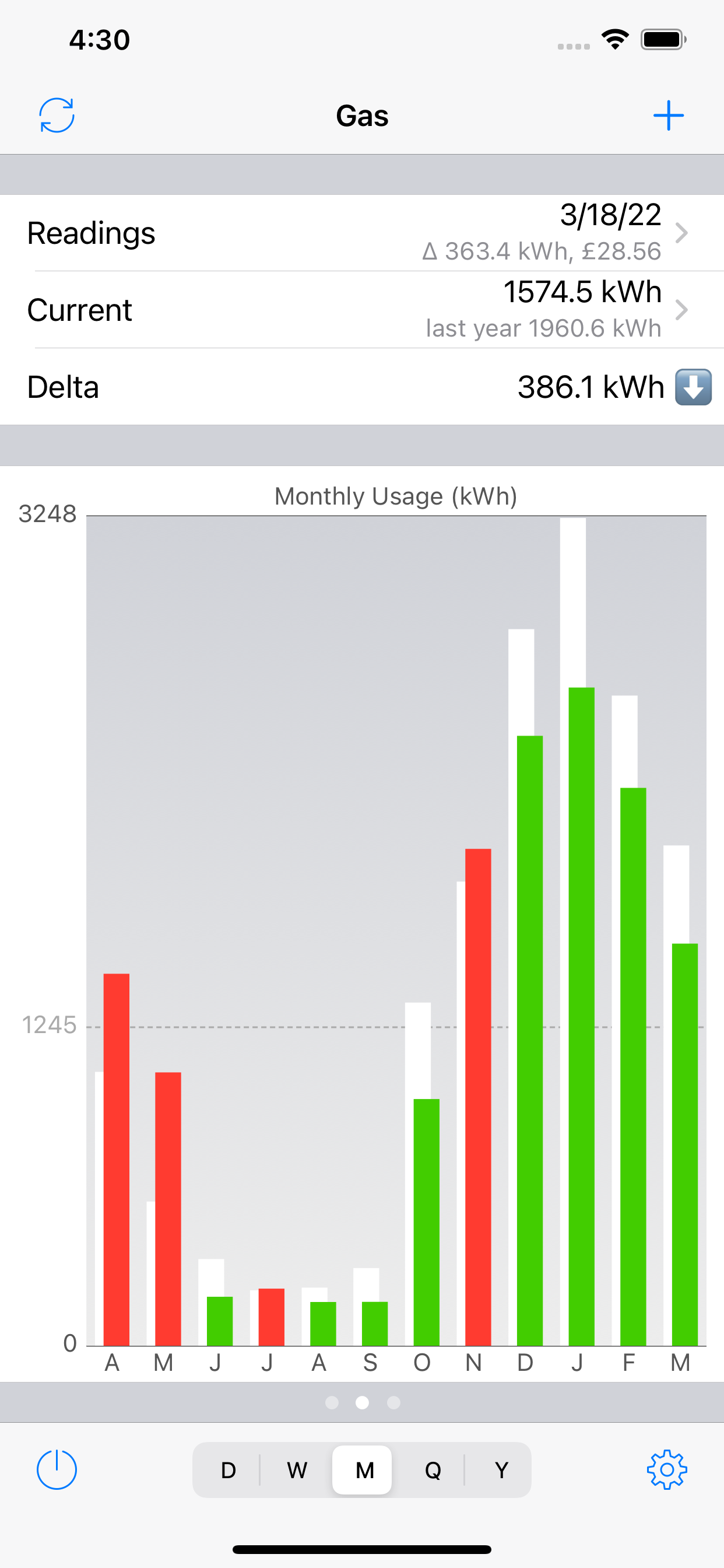Open the settings gear

click(x=666, y=1470)
